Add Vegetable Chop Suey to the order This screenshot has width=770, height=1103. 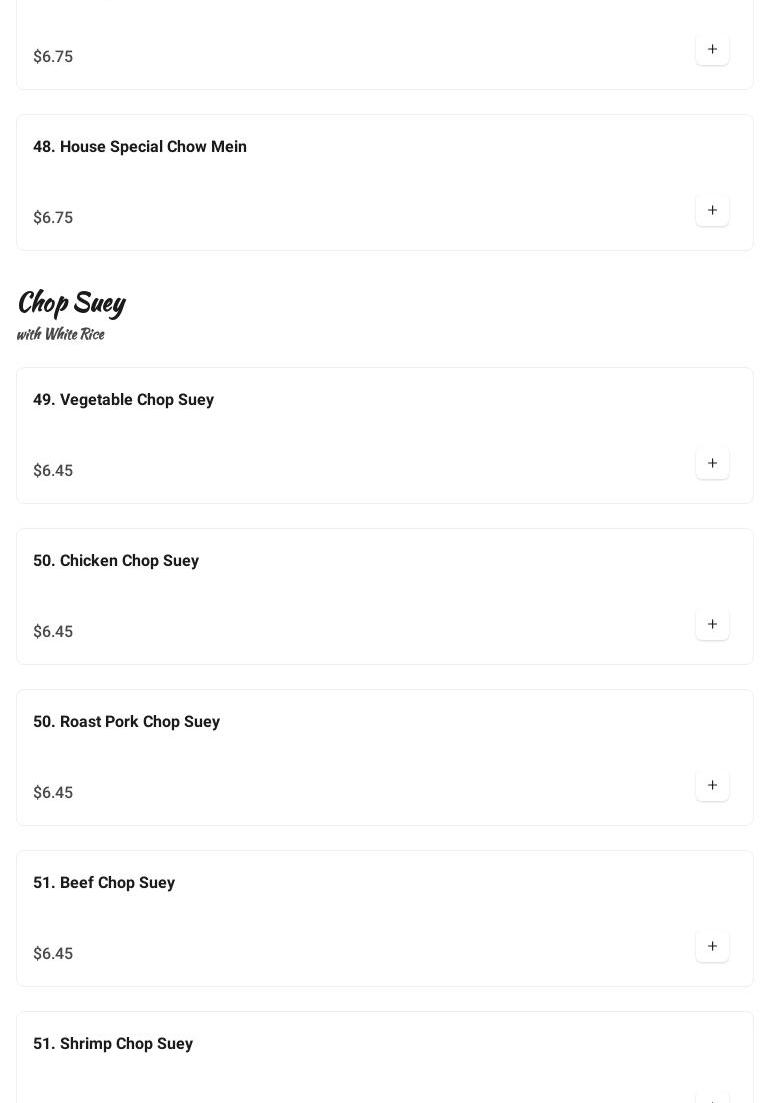712,463
